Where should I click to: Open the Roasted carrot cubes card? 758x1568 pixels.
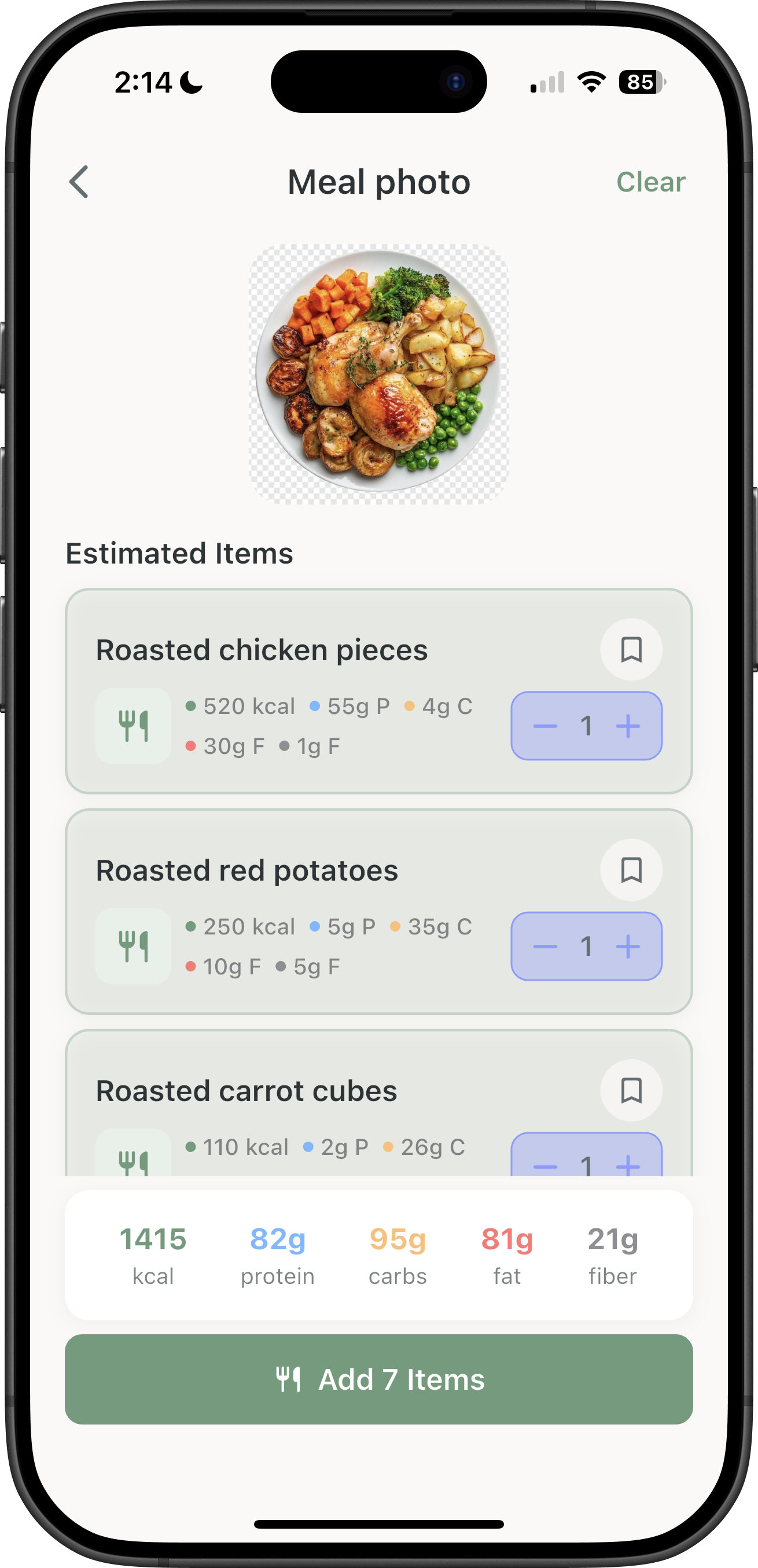pos(378,1102)
